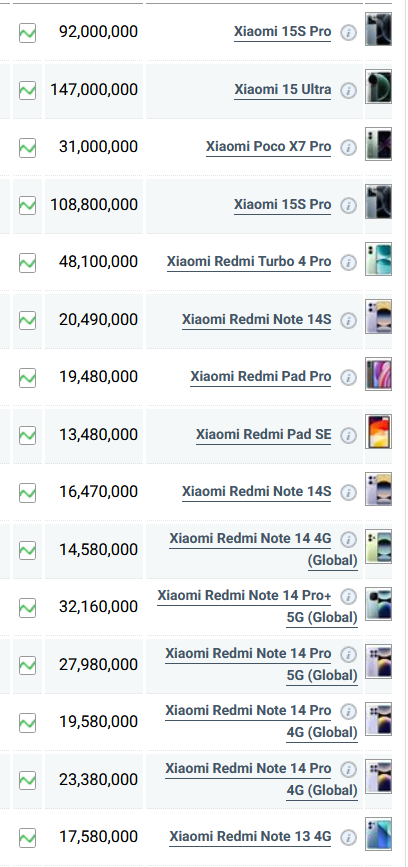This screenshot has height=867, width=408.
Task: Open the Xiaomi Redmi Note 13 4G link
Action: pyautogui.click(x=250, y=837)
